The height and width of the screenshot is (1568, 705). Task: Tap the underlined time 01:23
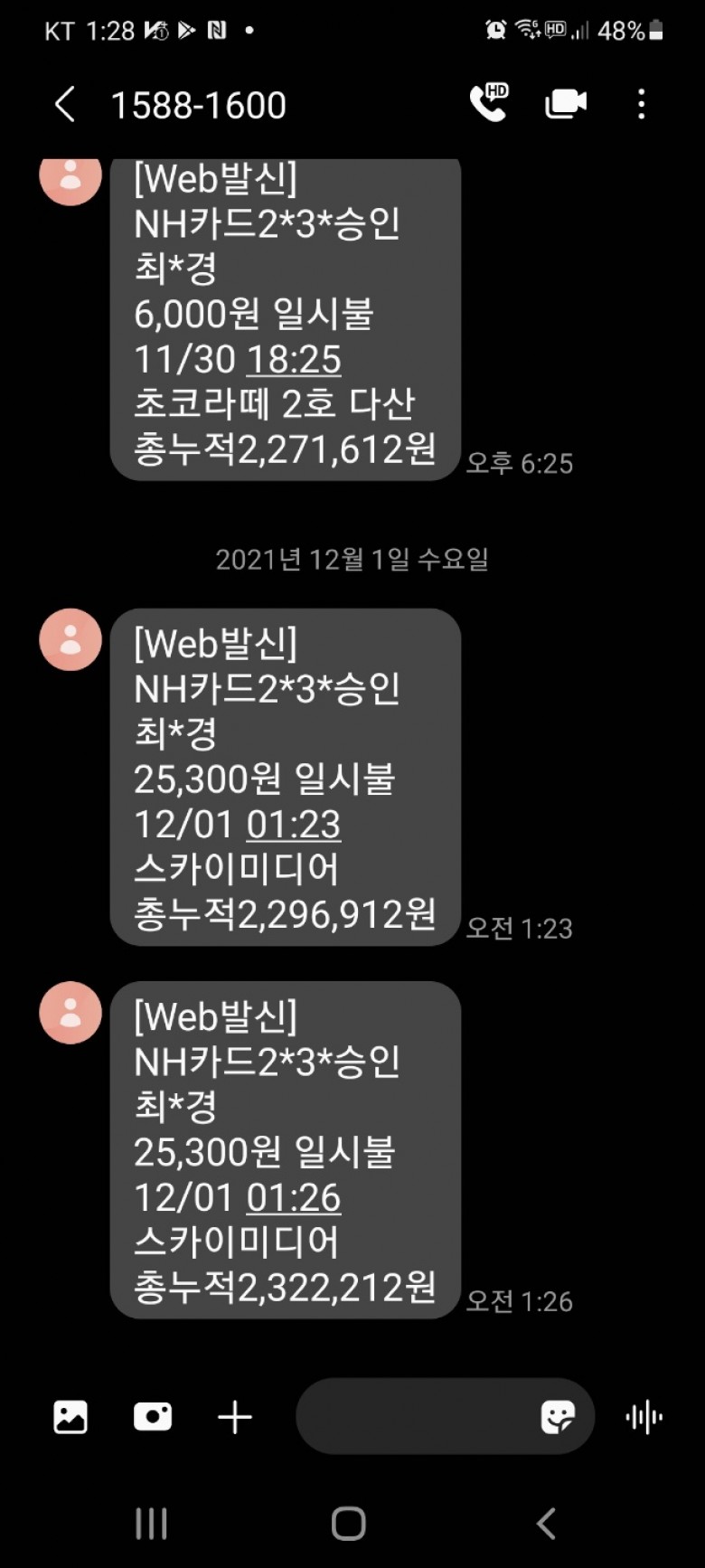pos(294,825)
